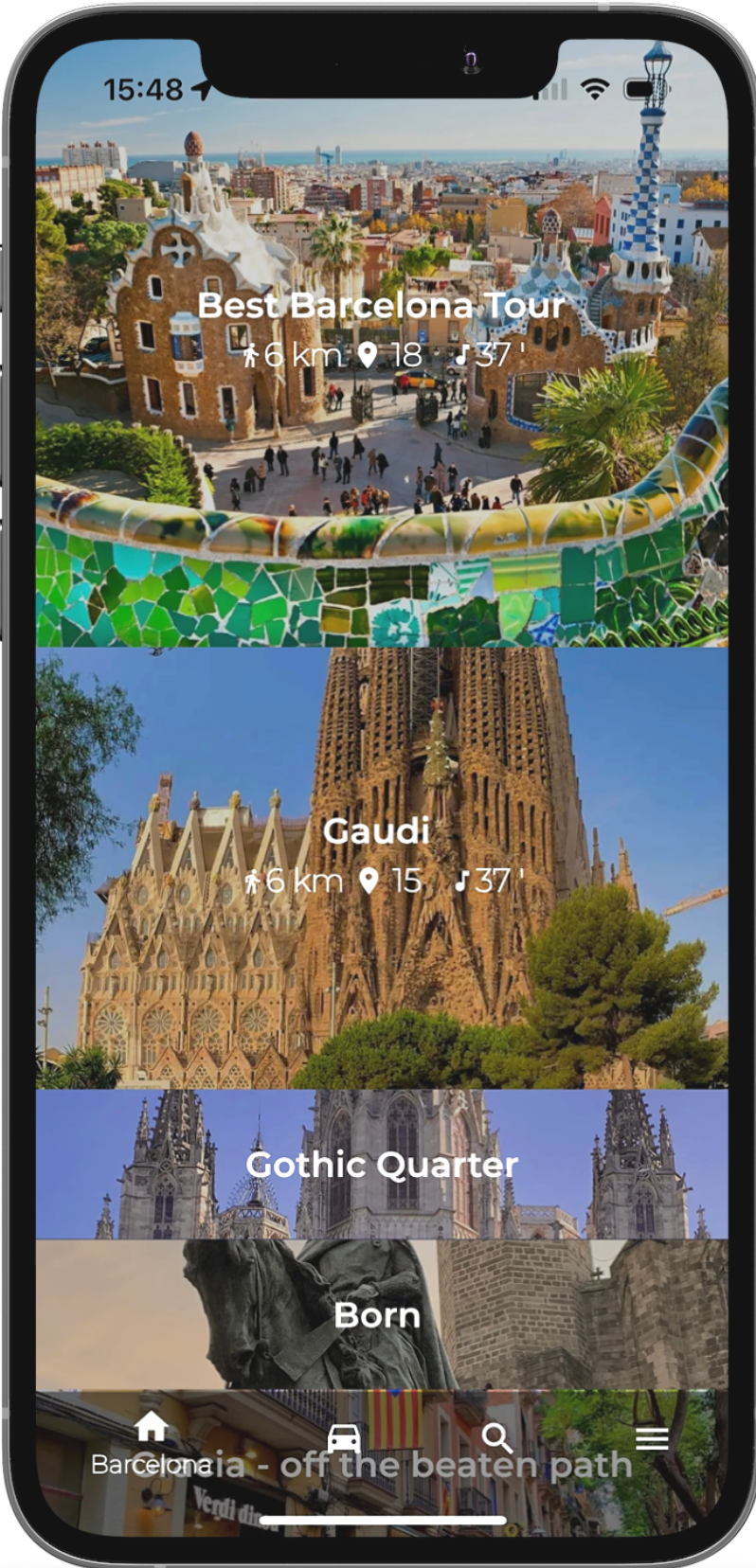Open the search tab
The width and height of the screenshot is (756, 1568).
(x=496, y=1438)
